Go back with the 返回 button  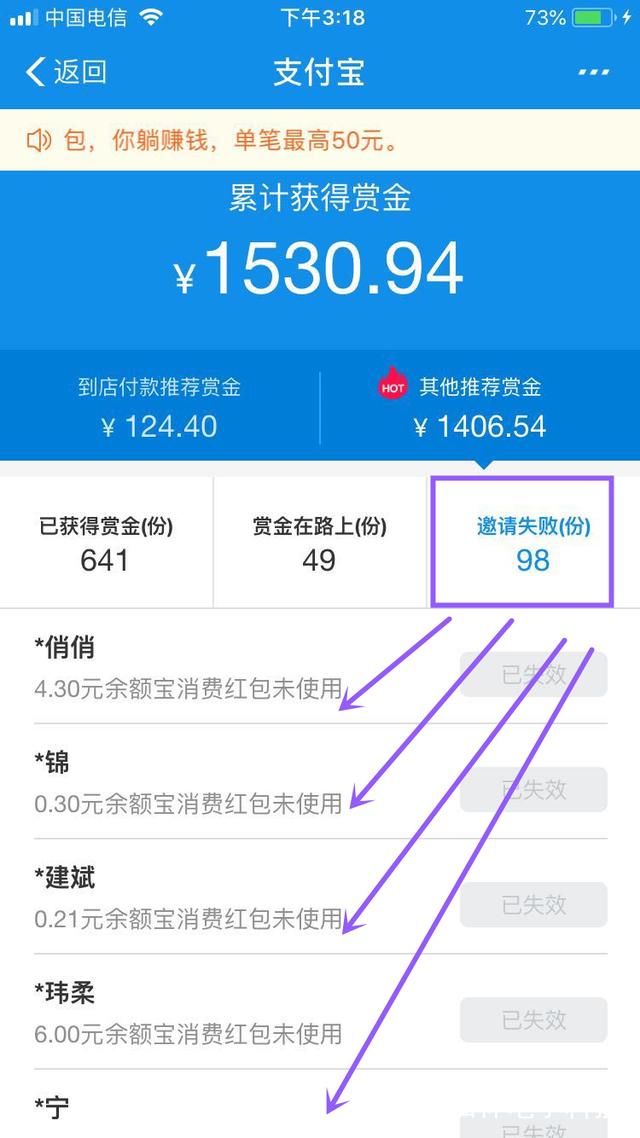click(66, 73)
